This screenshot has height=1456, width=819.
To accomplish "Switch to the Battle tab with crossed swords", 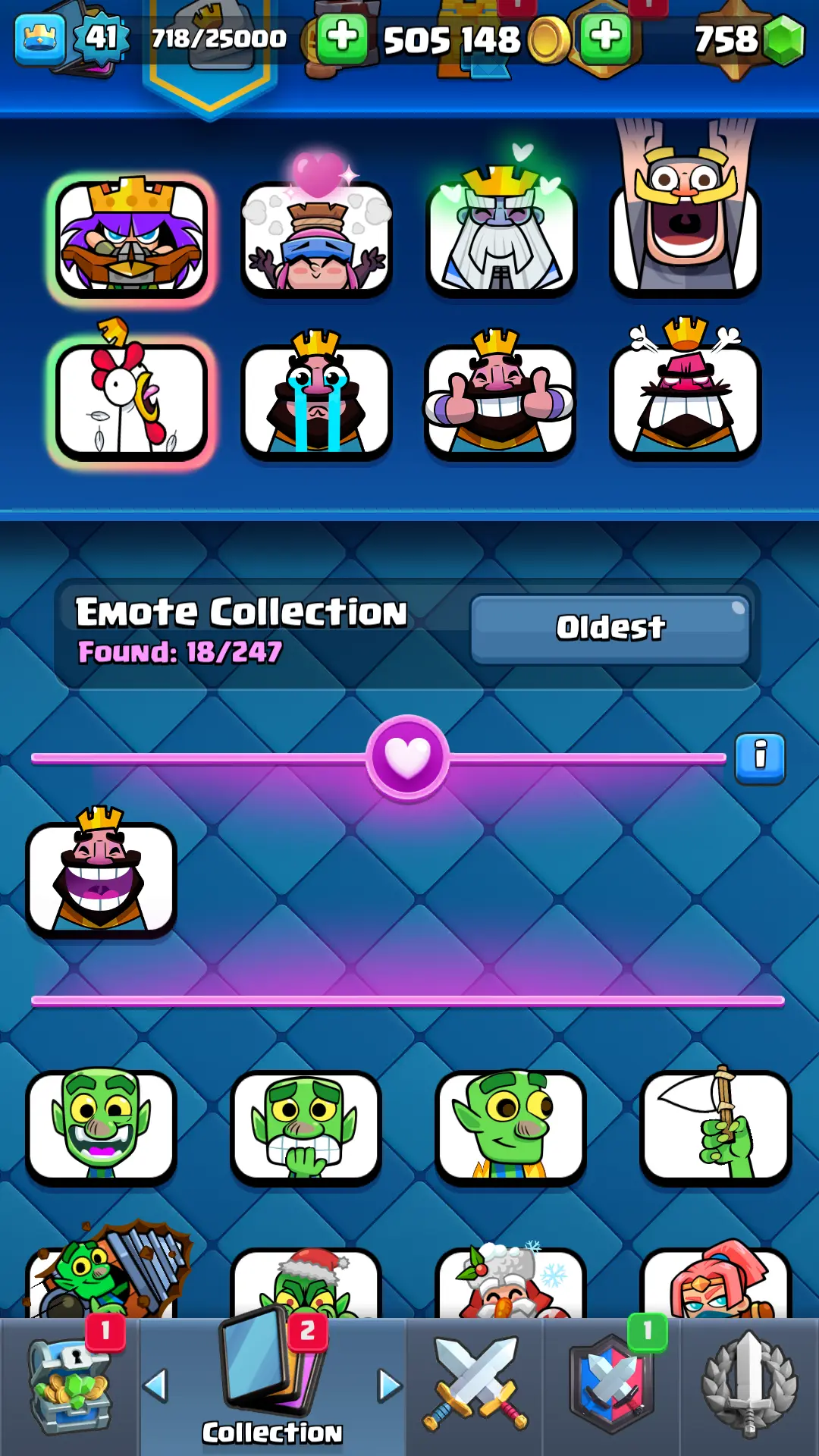I will [x=475, y=1386].
